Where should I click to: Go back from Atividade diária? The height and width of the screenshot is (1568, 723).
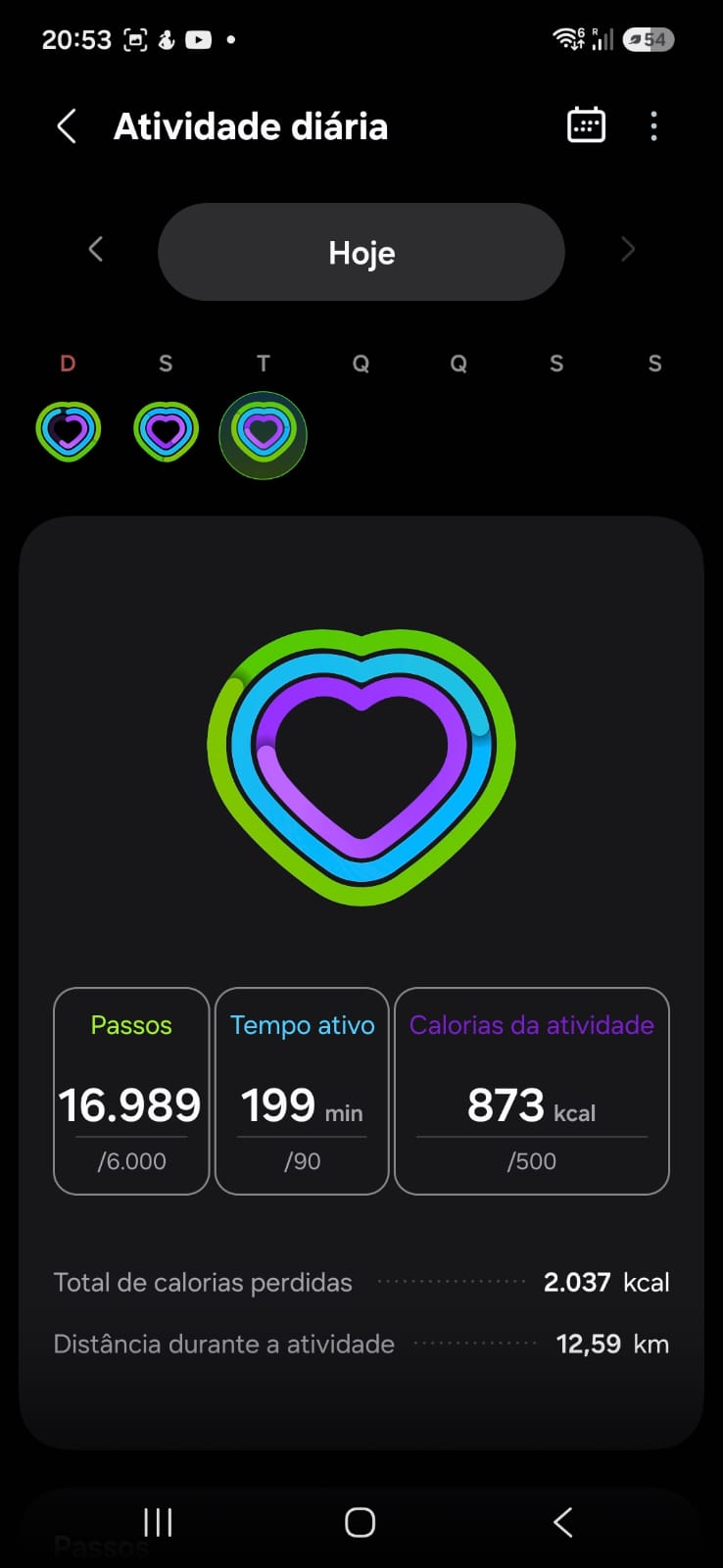click(x=67, y=126)
